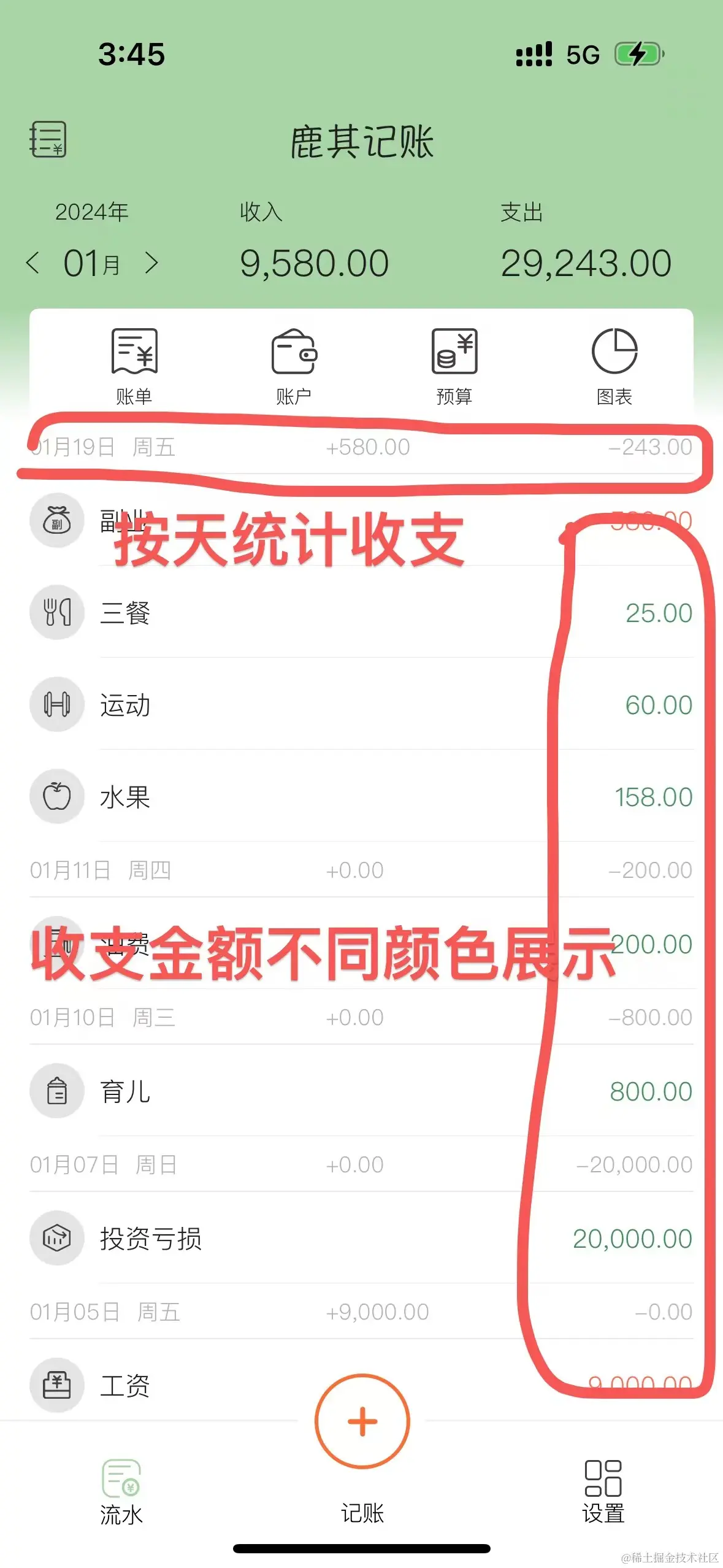Open the ledger book icon
Viewport: 723px width, 1568px height.
tap(48, 139)
